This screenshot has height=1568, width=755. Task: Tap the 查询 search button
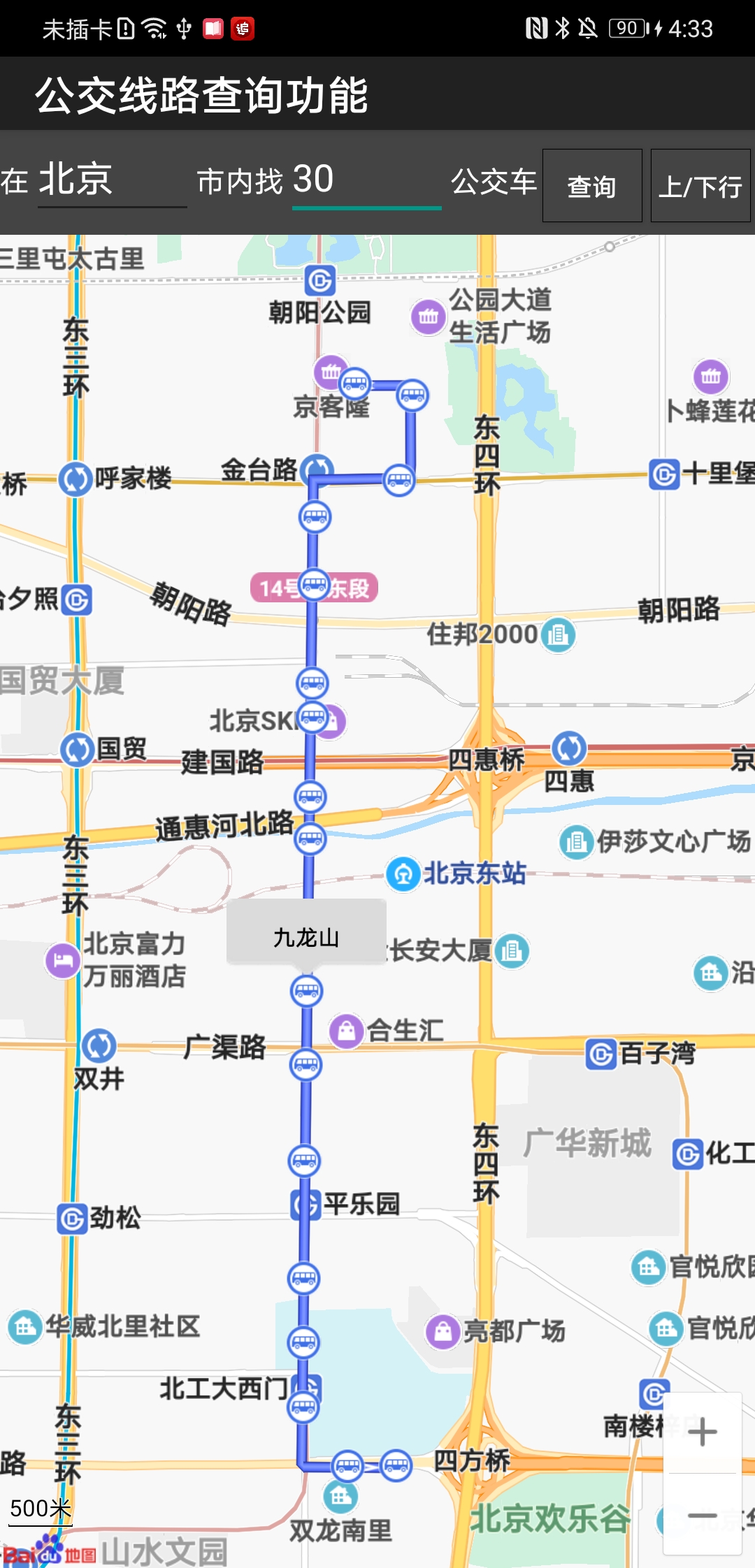(x=592, y=186)
